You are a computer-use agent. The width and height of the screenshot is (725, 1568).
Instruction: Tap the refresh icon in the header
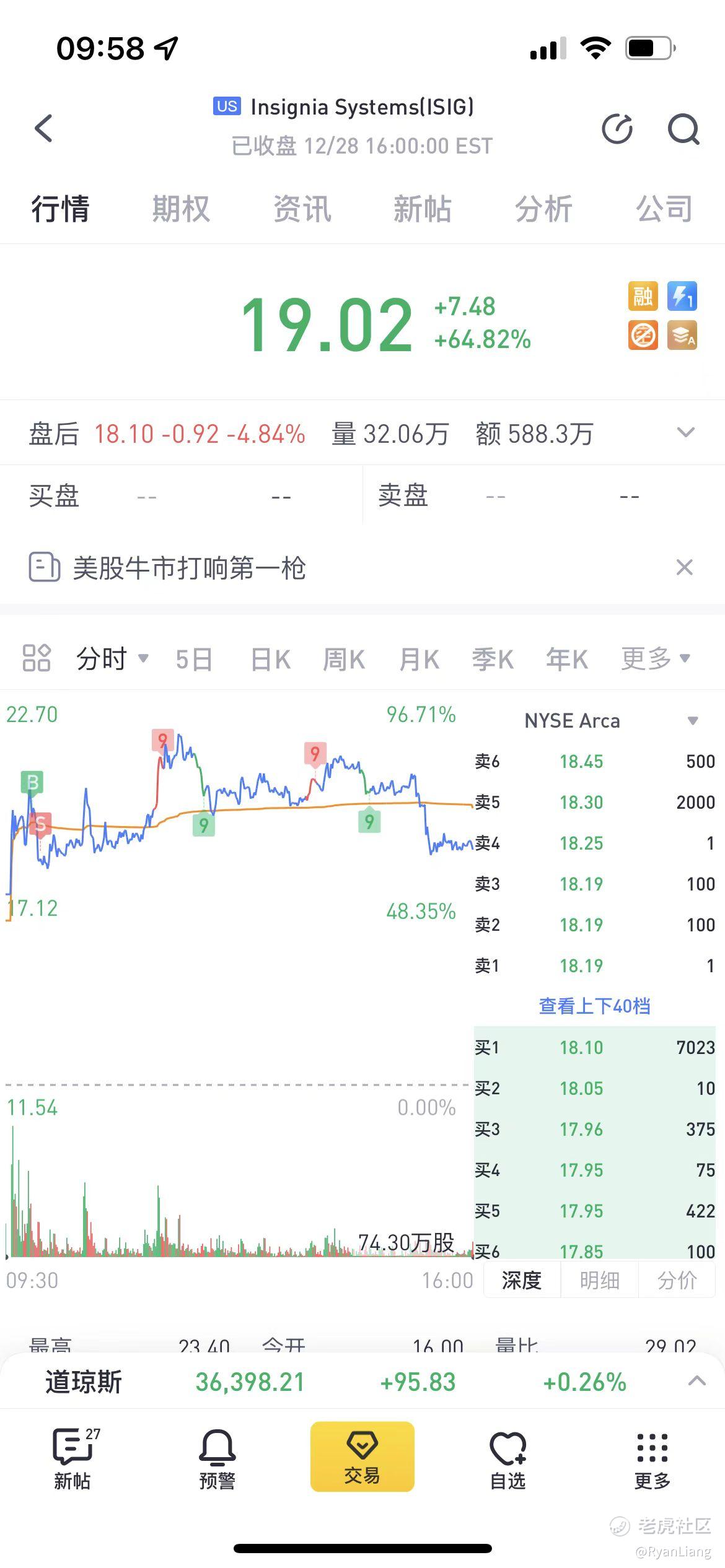point(617,129)
